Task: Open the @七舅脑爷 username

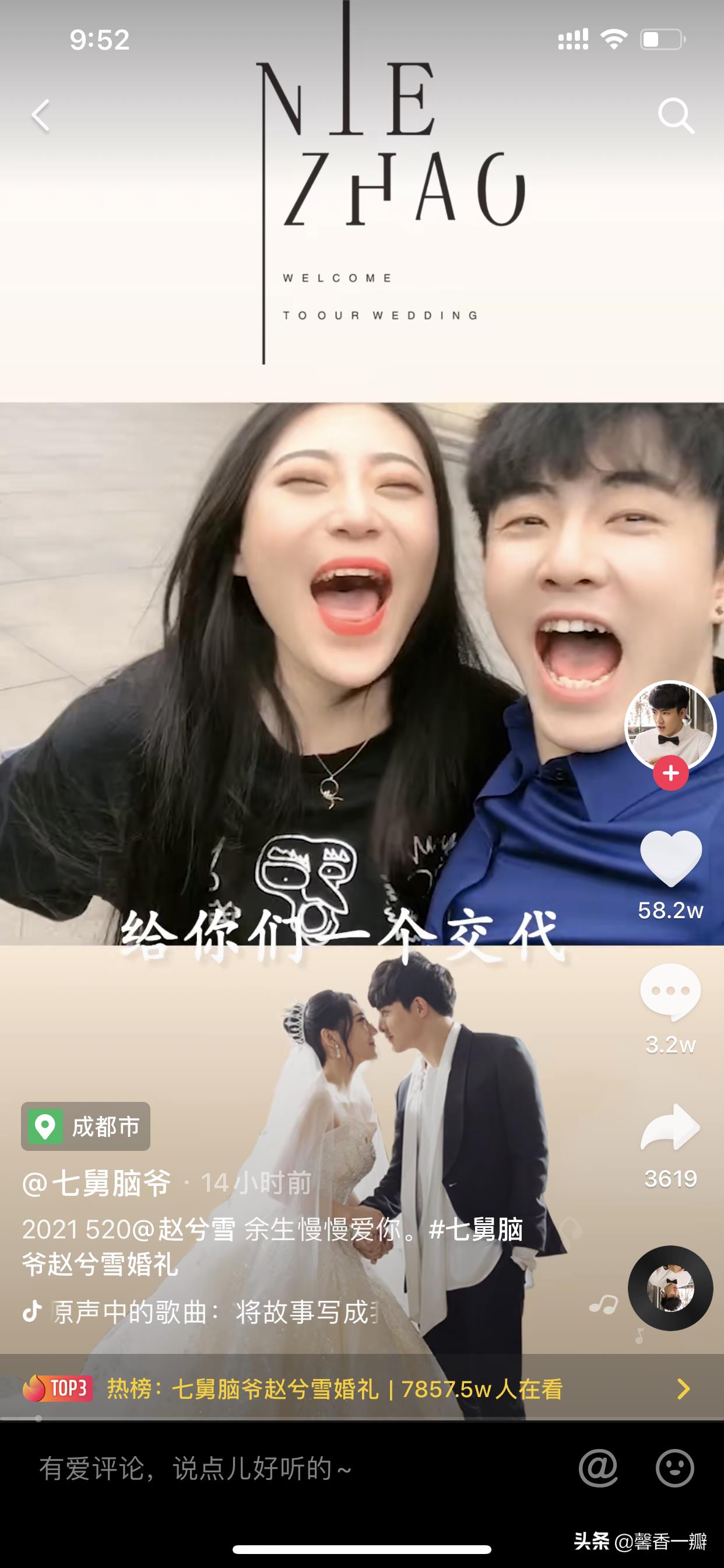Action: [x=97, y=1182]
